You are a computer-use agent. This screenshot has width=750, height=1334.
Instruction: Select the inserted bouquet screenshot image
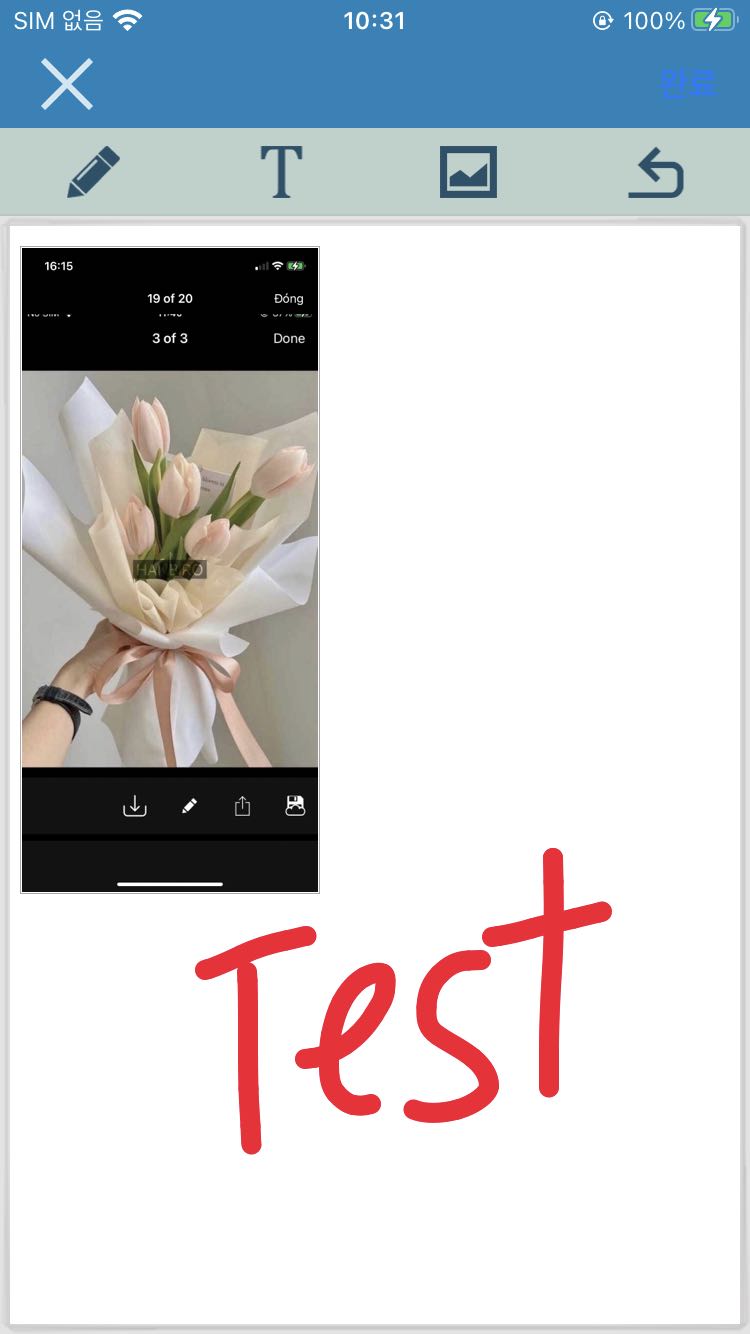(170, 570)
